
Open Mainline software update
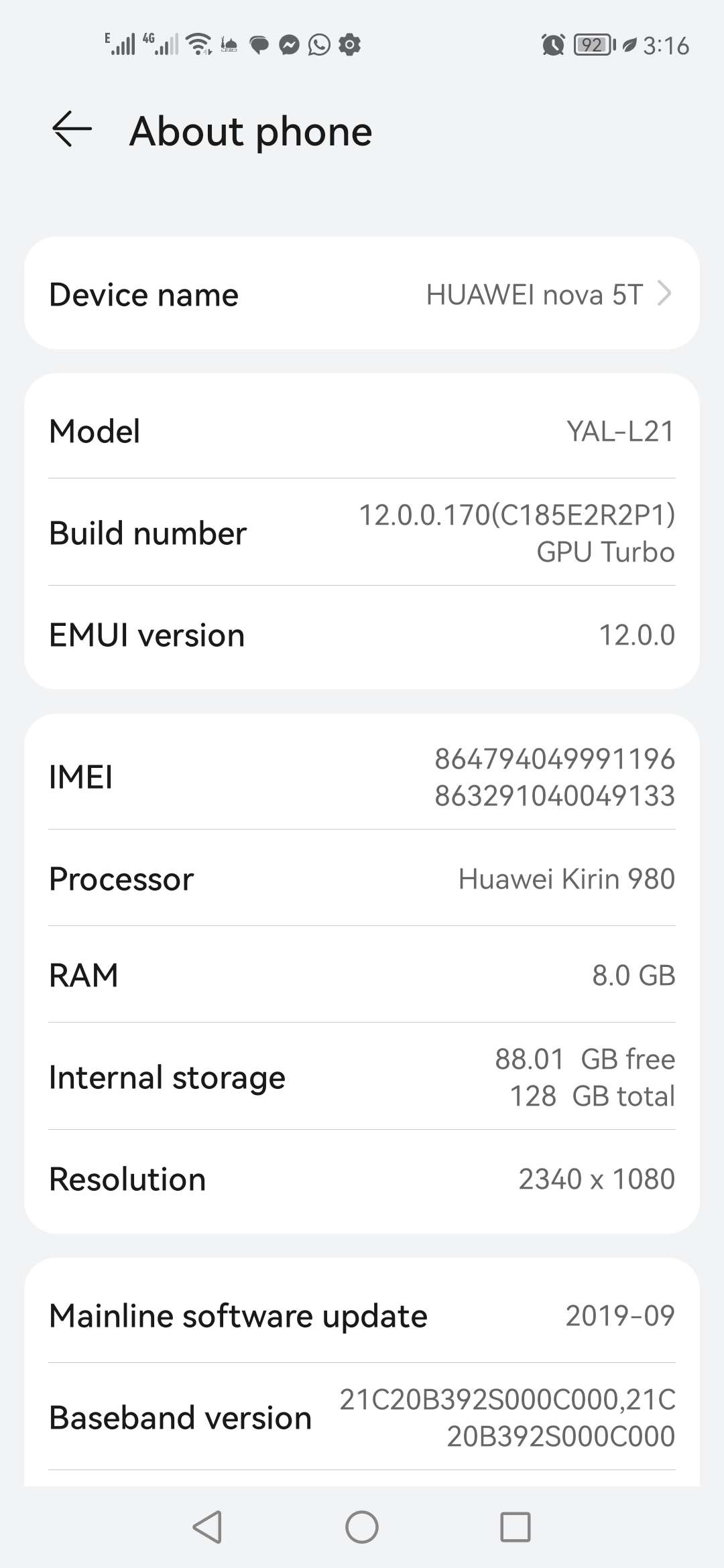point(362,1315)
